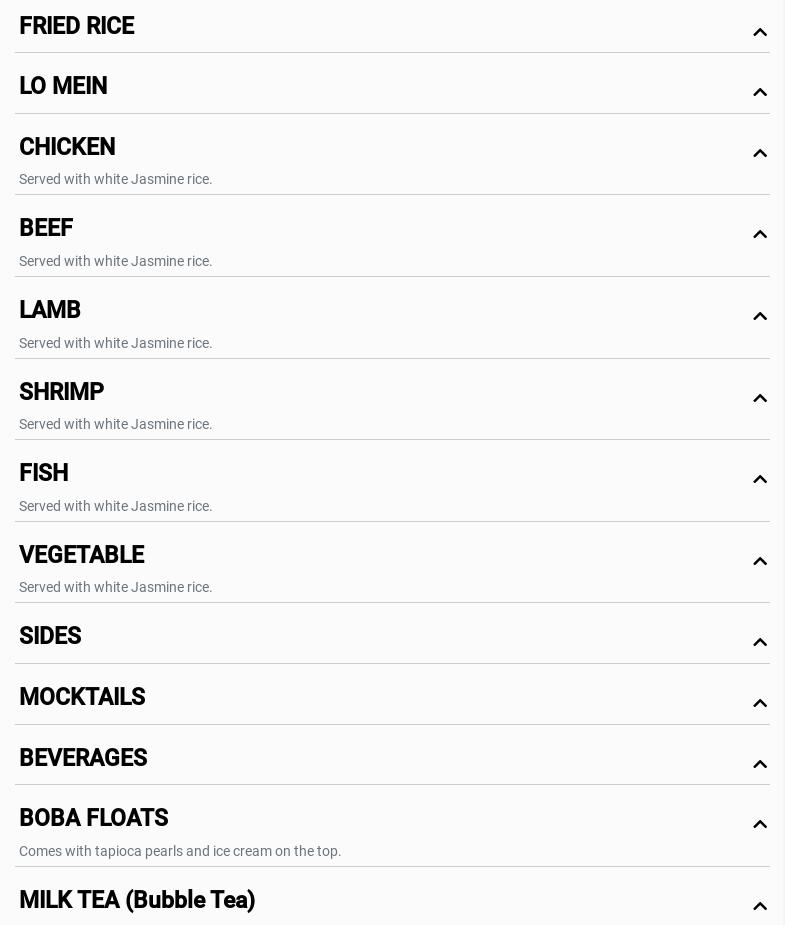The width and height of the screenshot is (785, 925).
Task: Toggle the Vegetable section
Action: (x=759, y=561)
